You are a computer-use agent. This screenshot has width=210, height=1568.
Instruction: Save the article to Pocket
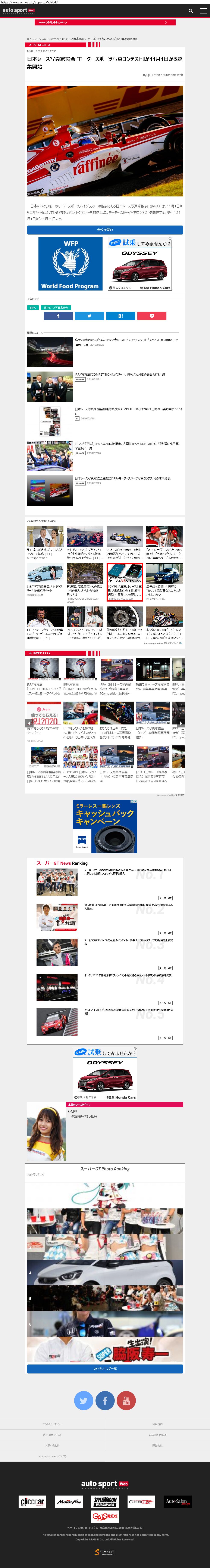pos(151,316)
